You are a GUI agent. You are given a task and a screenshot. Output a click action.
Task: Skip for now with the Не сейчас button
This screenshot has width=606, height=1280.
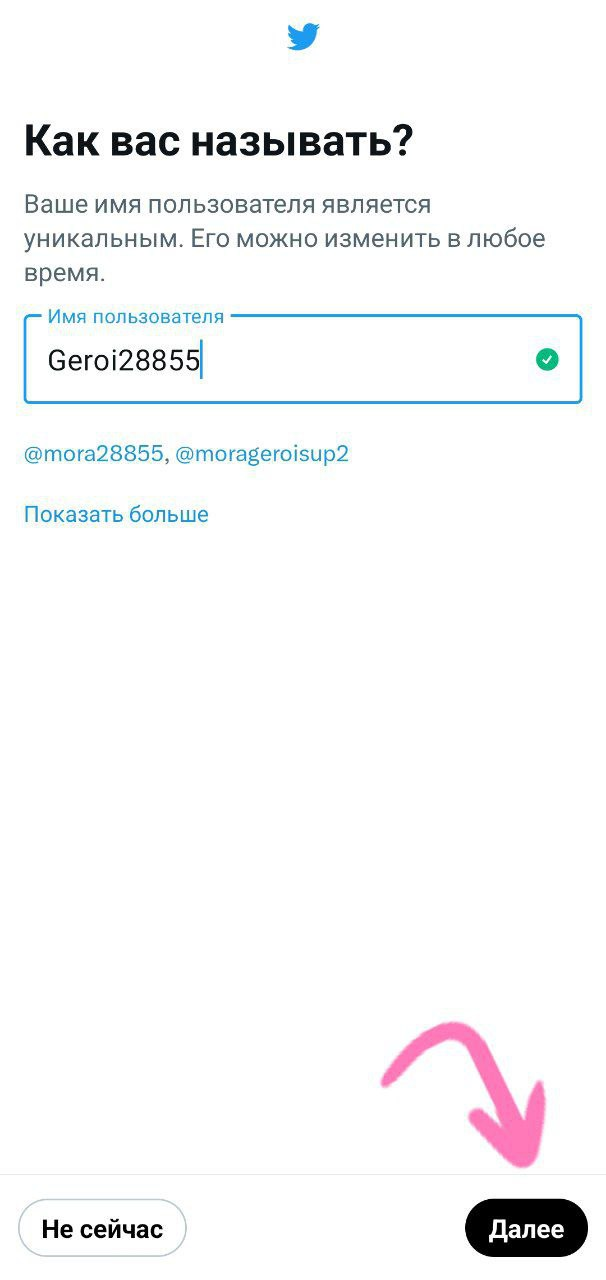pos(102,1228)
